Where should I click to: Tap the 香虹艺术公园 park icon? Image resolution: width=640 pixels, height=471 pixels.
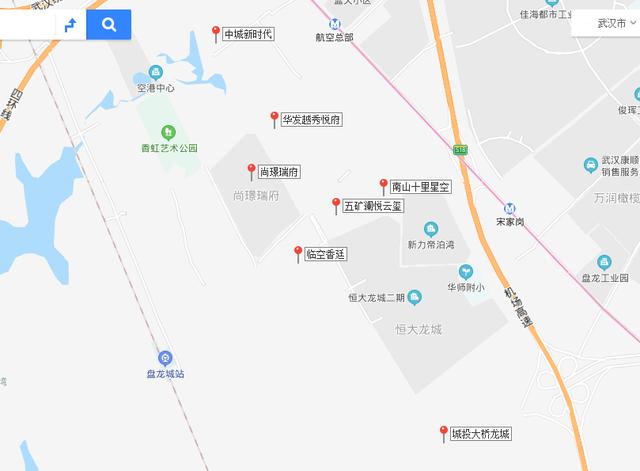[168, 131]
